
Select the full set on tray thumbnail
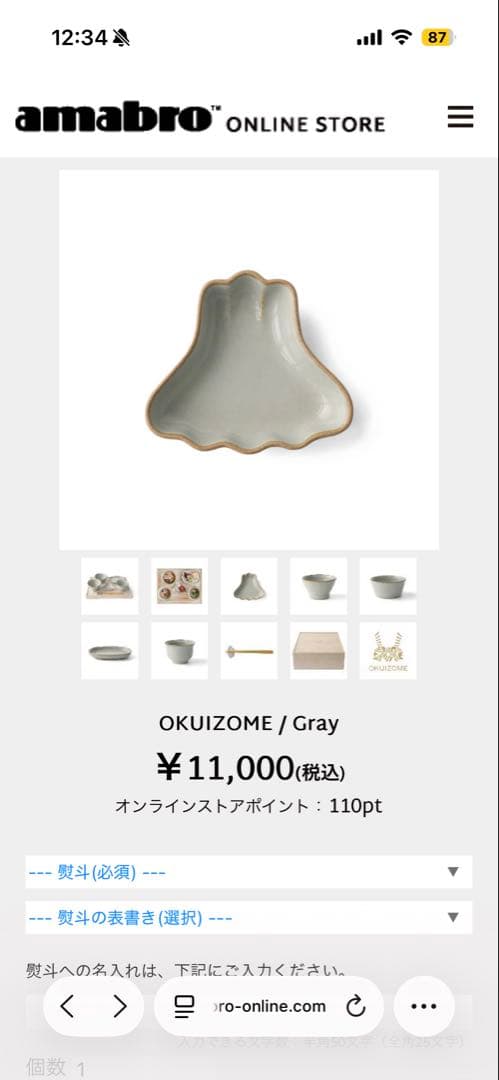110,586
